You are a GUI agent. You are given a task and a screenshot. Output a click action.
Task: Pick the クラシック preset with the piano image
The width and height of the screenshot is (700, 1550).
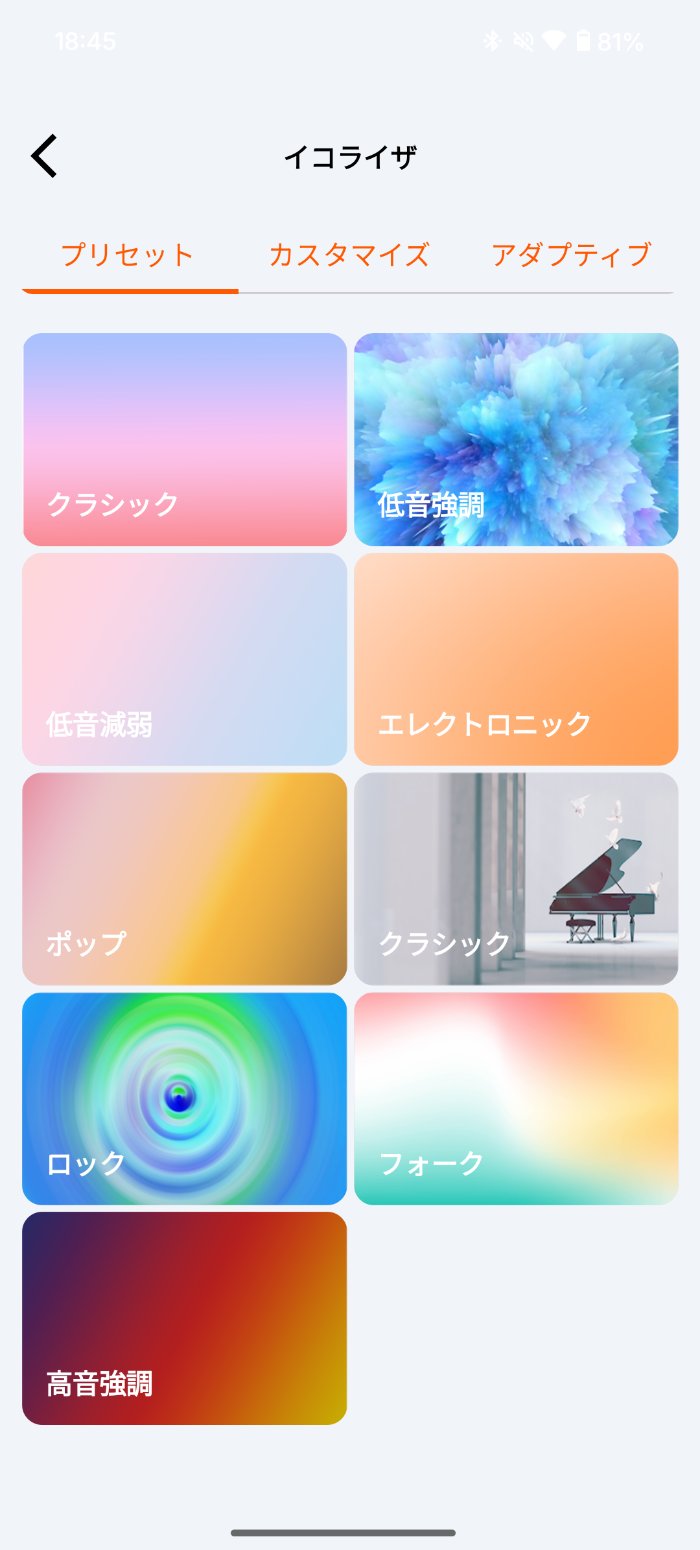tap(516, 879)
